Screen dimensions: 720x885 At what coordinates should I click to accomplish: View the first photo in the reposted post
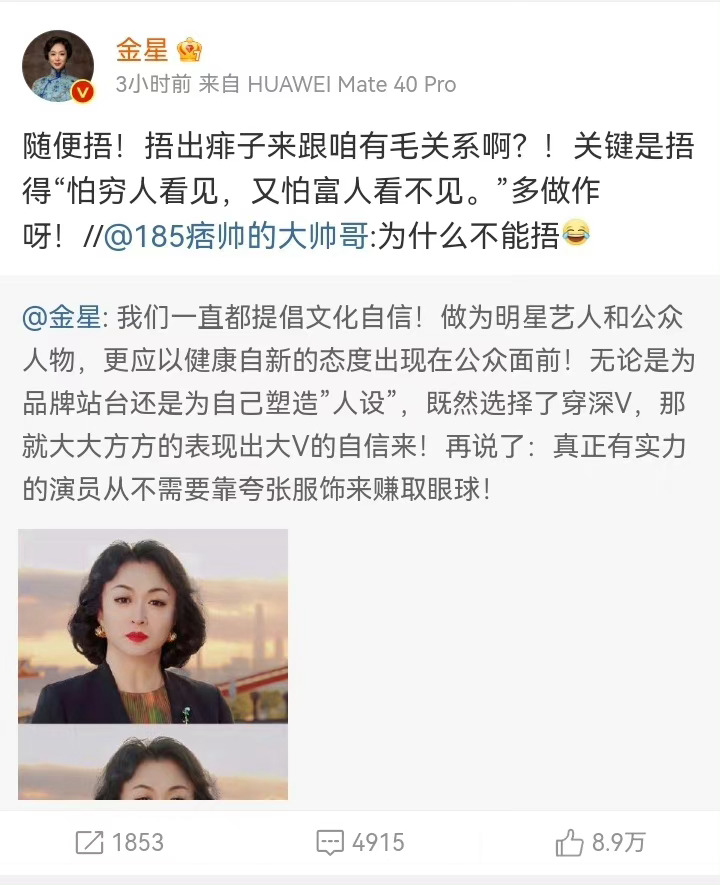point(153,627)
